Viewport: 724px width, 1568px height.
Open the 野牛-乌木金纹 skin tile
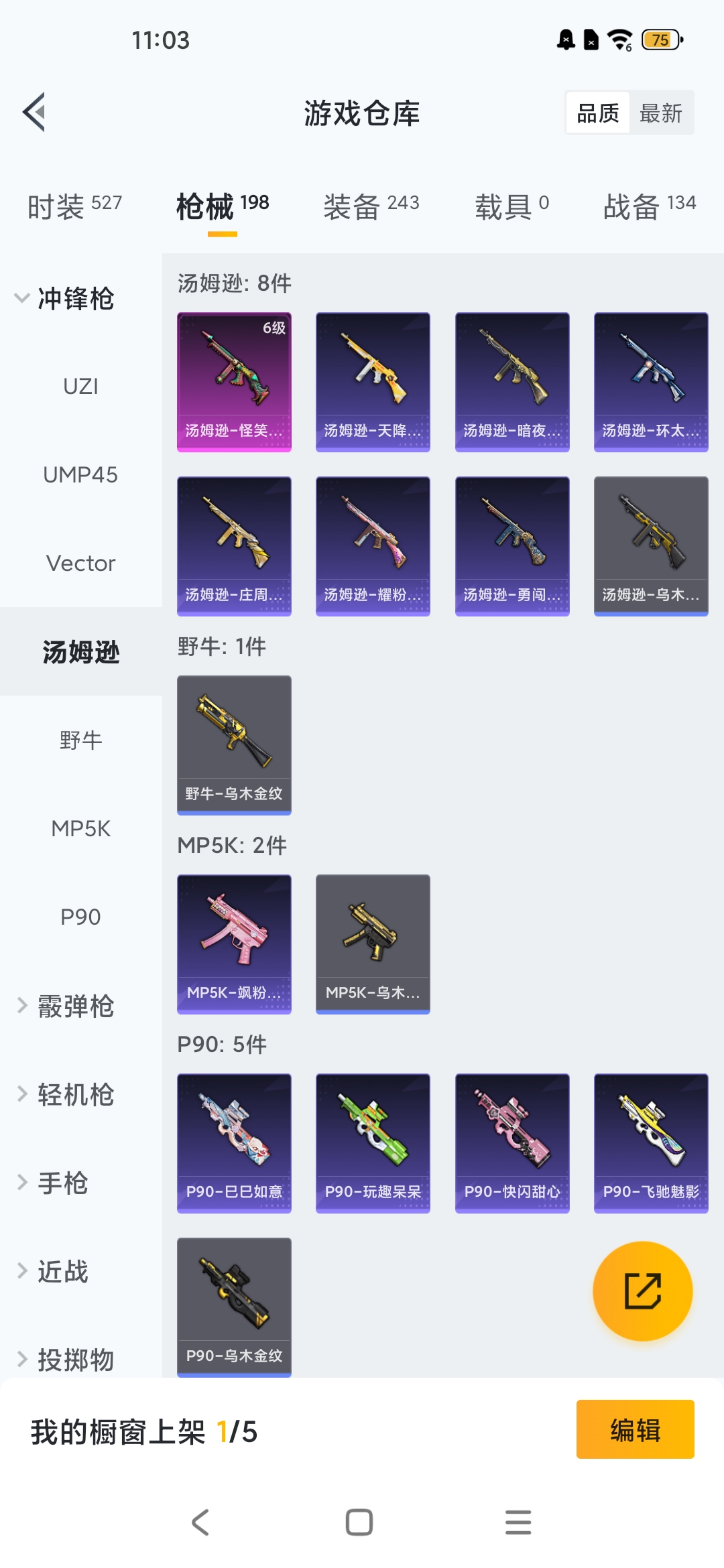coord(234,745)
